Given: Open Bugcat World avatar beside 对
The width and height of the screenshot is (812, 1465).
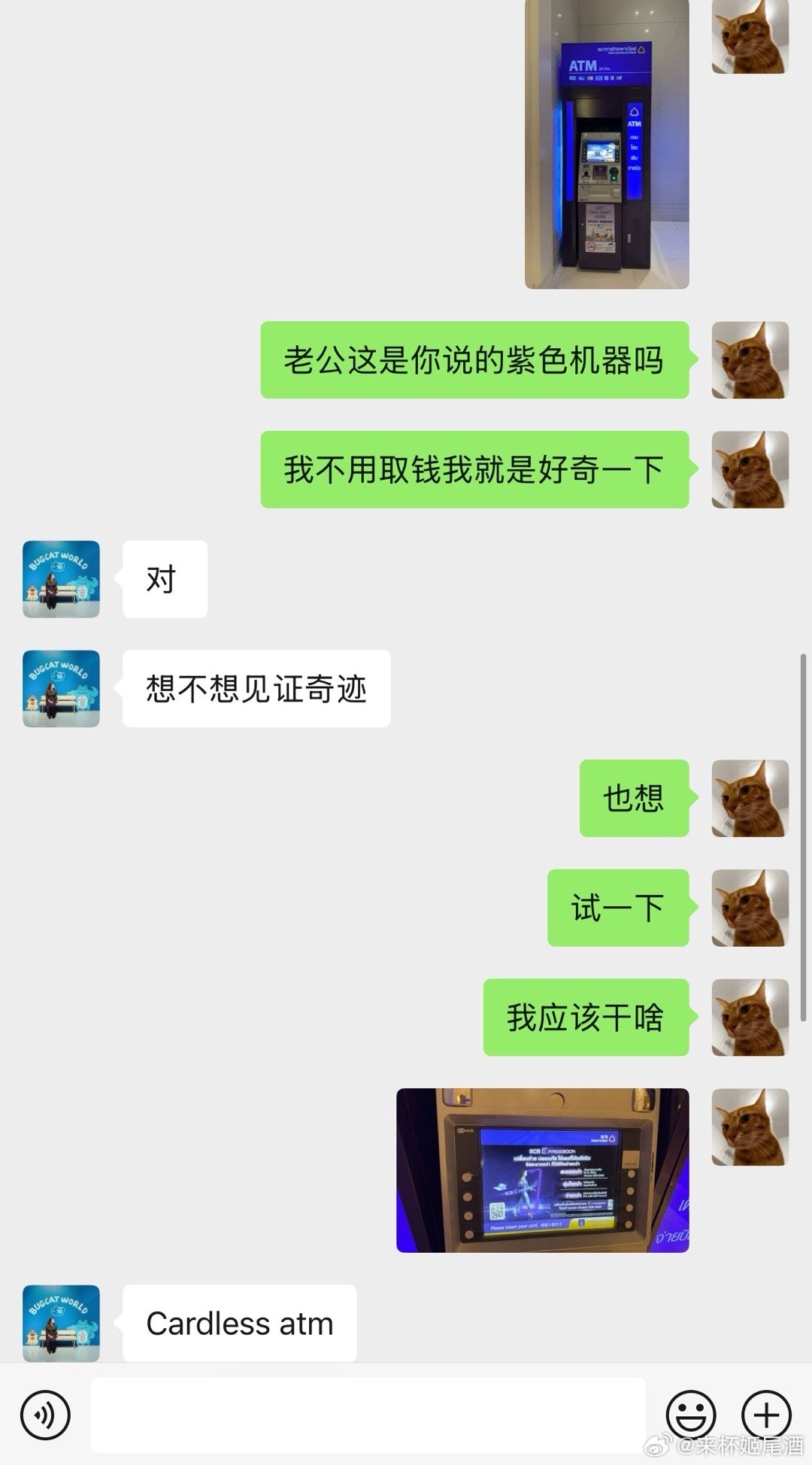Looking at the screenshot, I should tap(61, 579).
